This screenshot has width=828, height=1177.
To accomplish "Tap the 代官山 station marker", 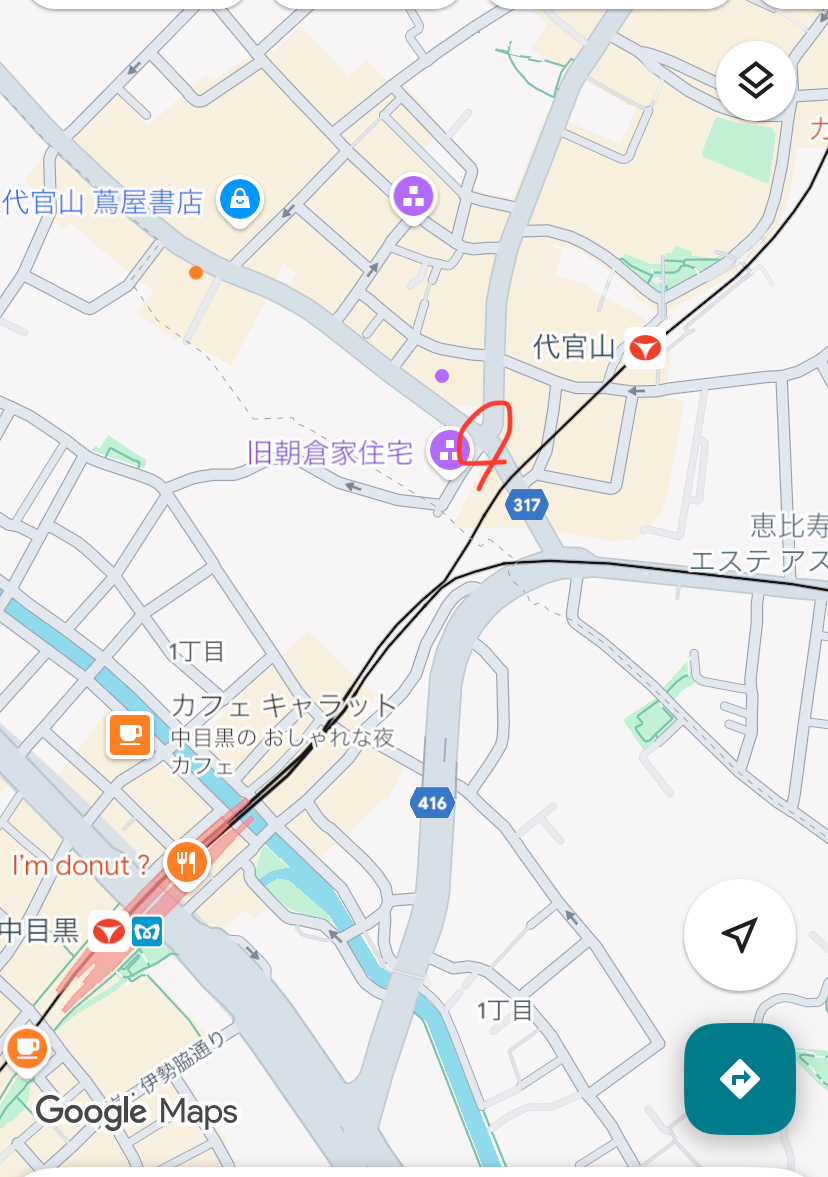I will pos(645,348).
